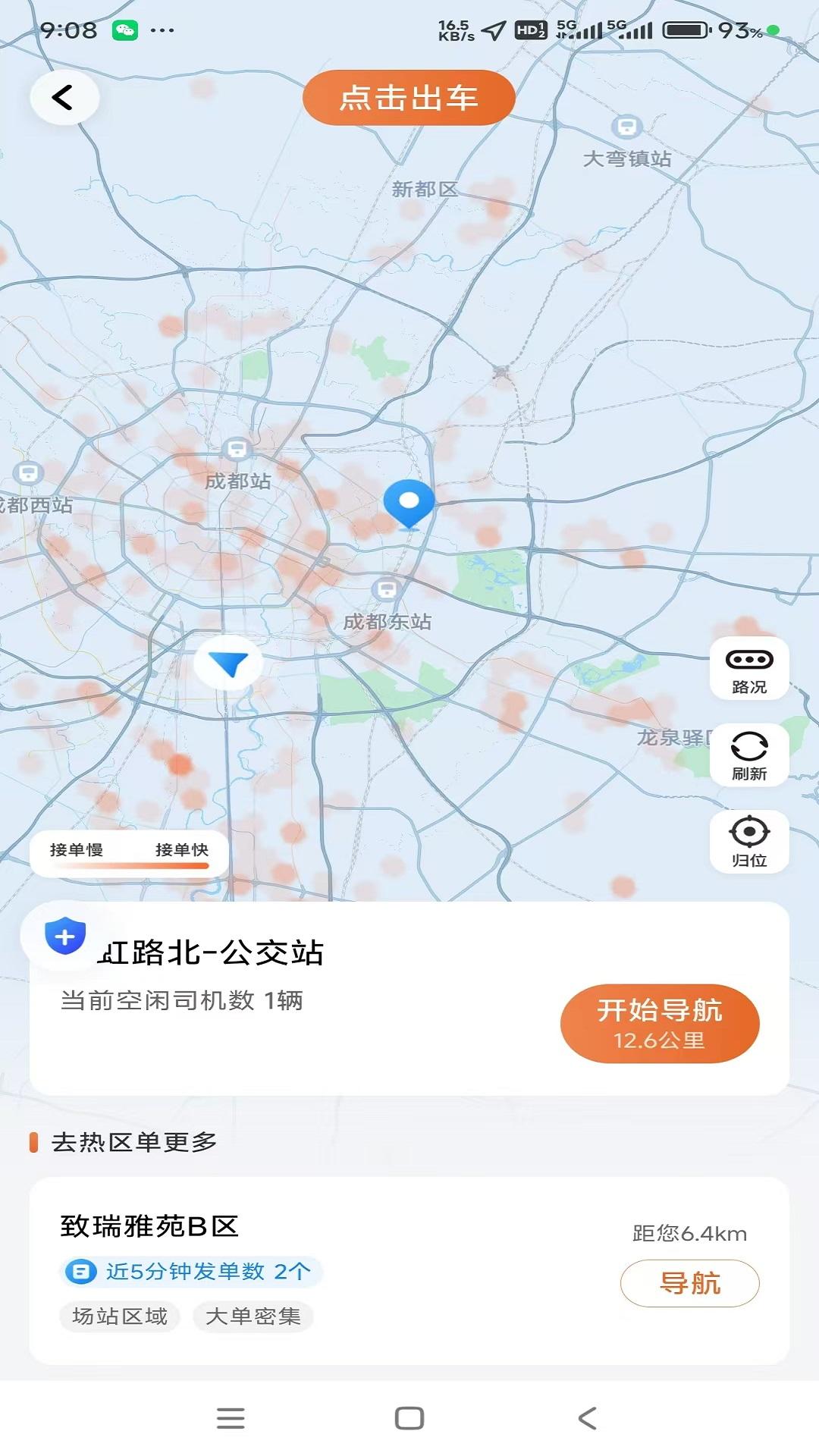
Task: Toggle 点击出车 to go online
Action: (x=408, y=97)
